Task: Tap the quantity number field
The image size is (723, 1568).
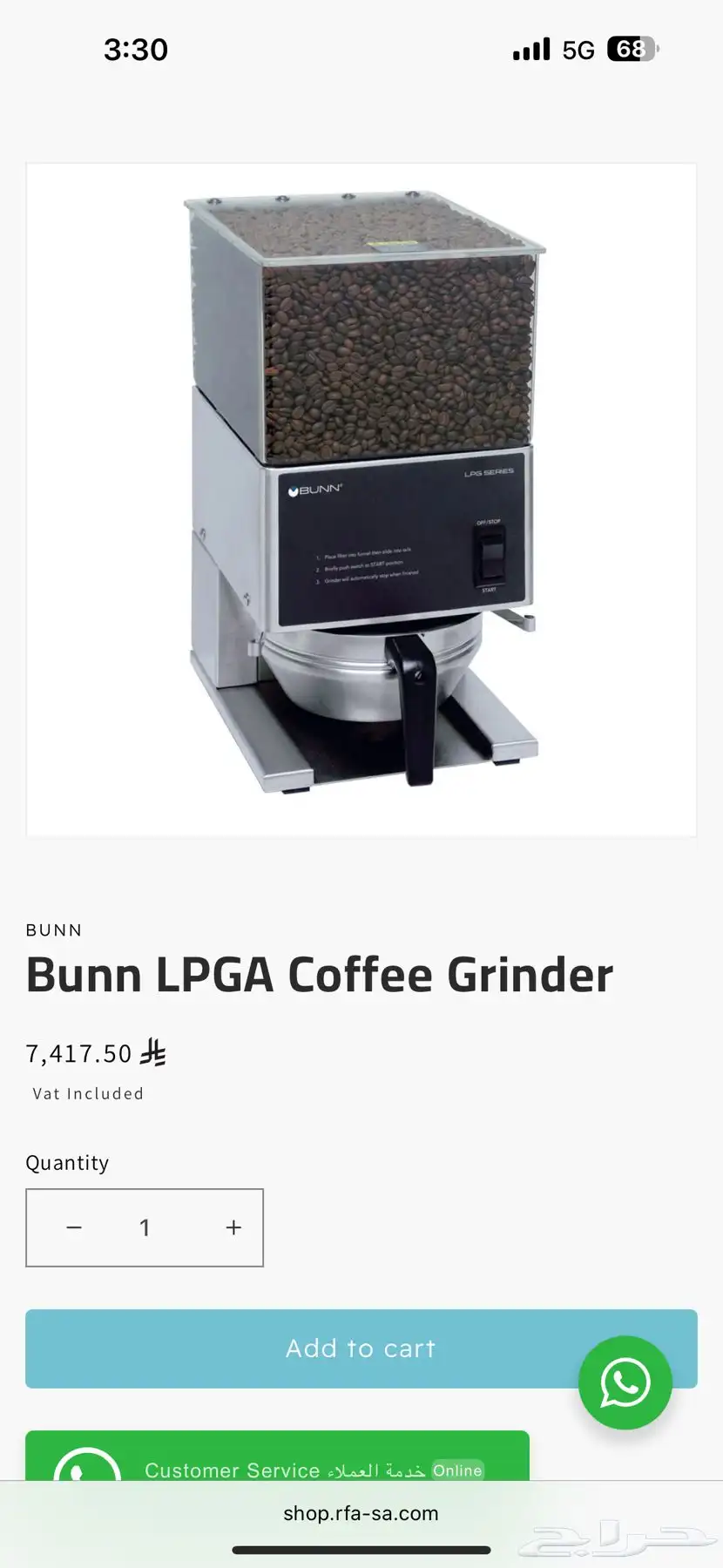Action: coord(145,1227)
